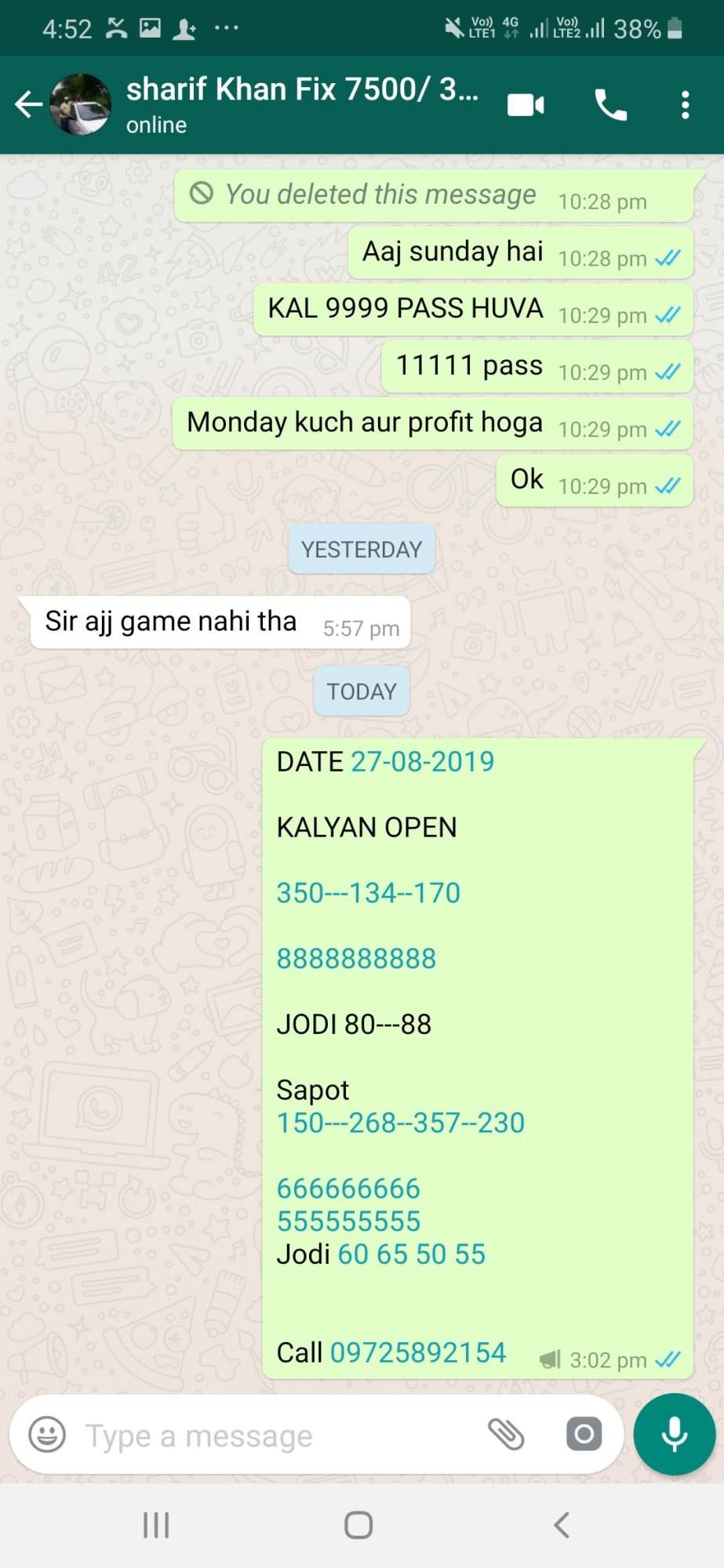Viewport: 724px width, 1568px height.
Task: Tap the 27-08-2019 date link
Action: [x=423, y=761]
